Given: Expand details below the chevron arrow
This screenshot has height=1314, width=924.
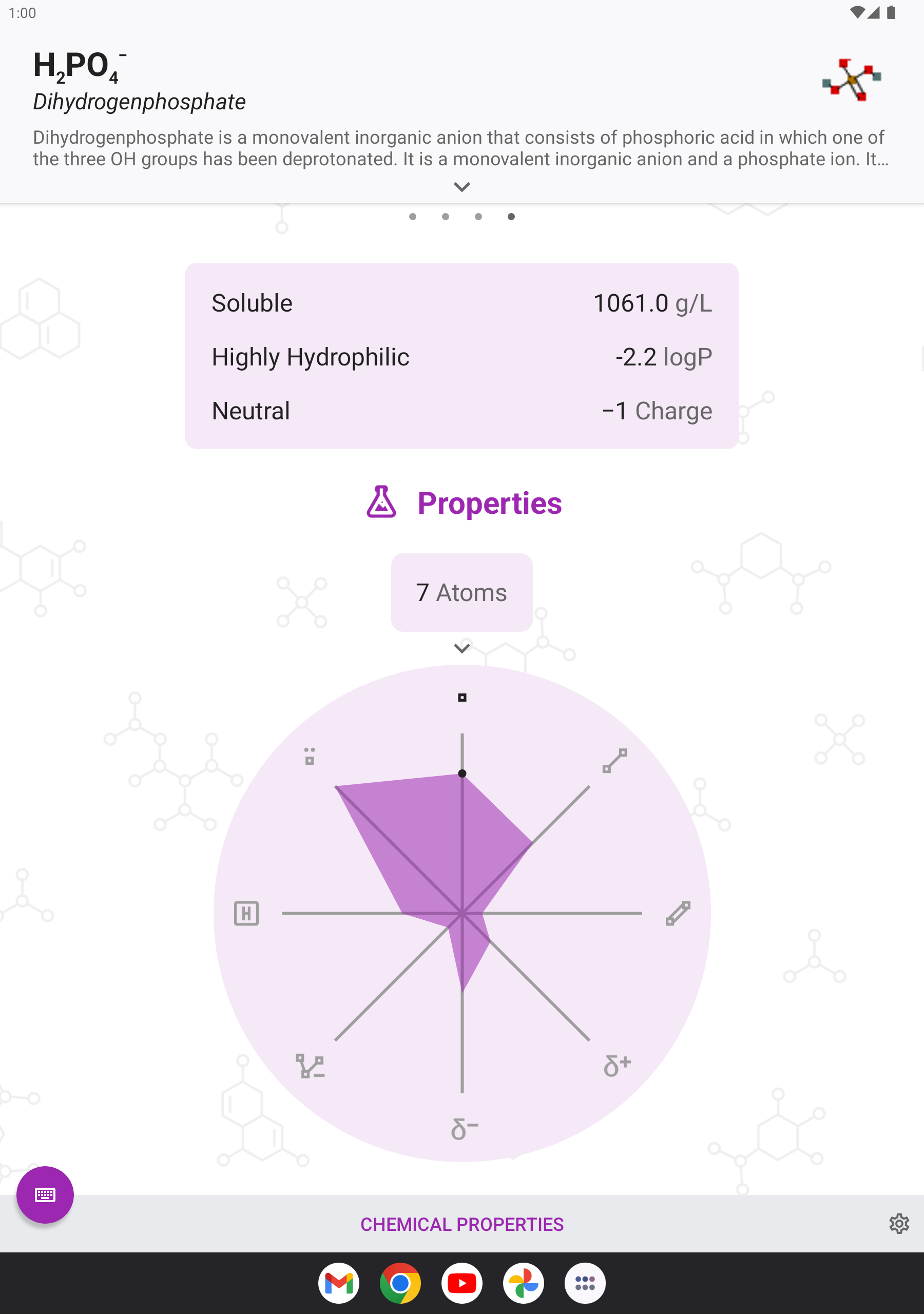Looking at the screenshot, I should (462, 186).
